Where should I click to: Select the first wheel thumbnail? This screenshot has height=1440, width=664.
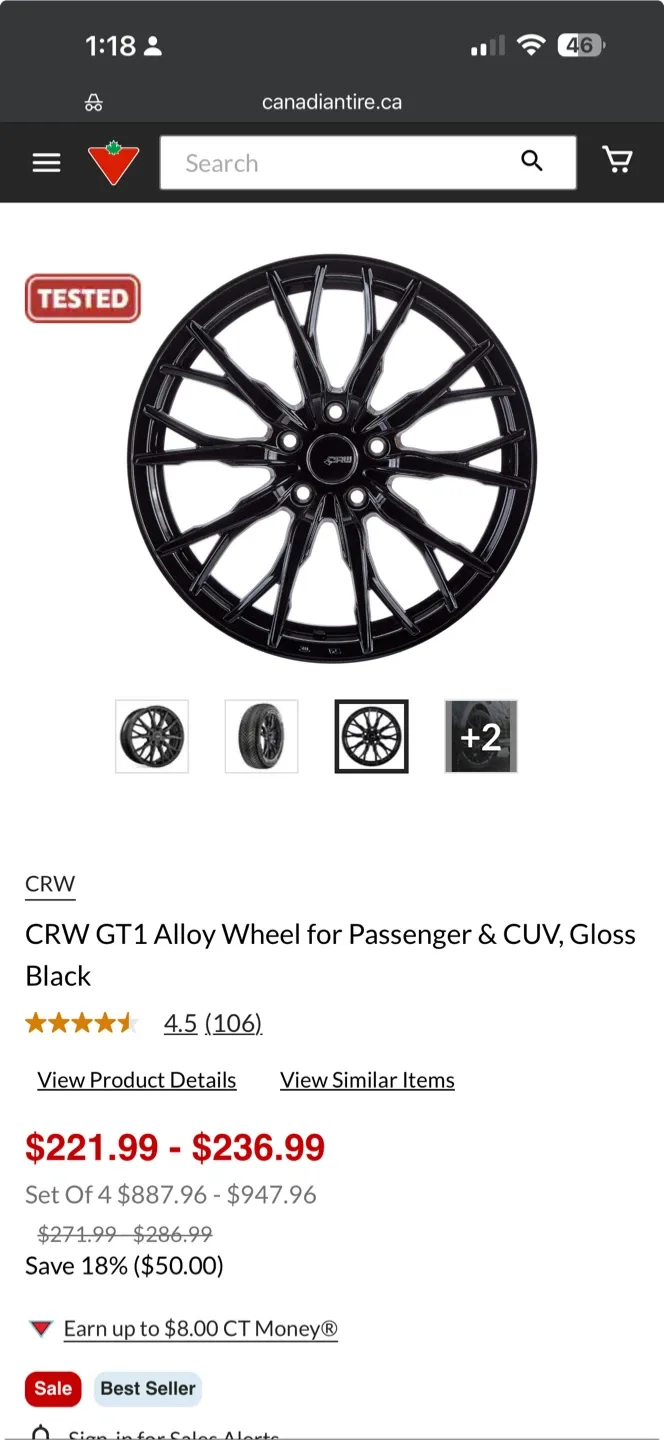click(x=152, y=736)
